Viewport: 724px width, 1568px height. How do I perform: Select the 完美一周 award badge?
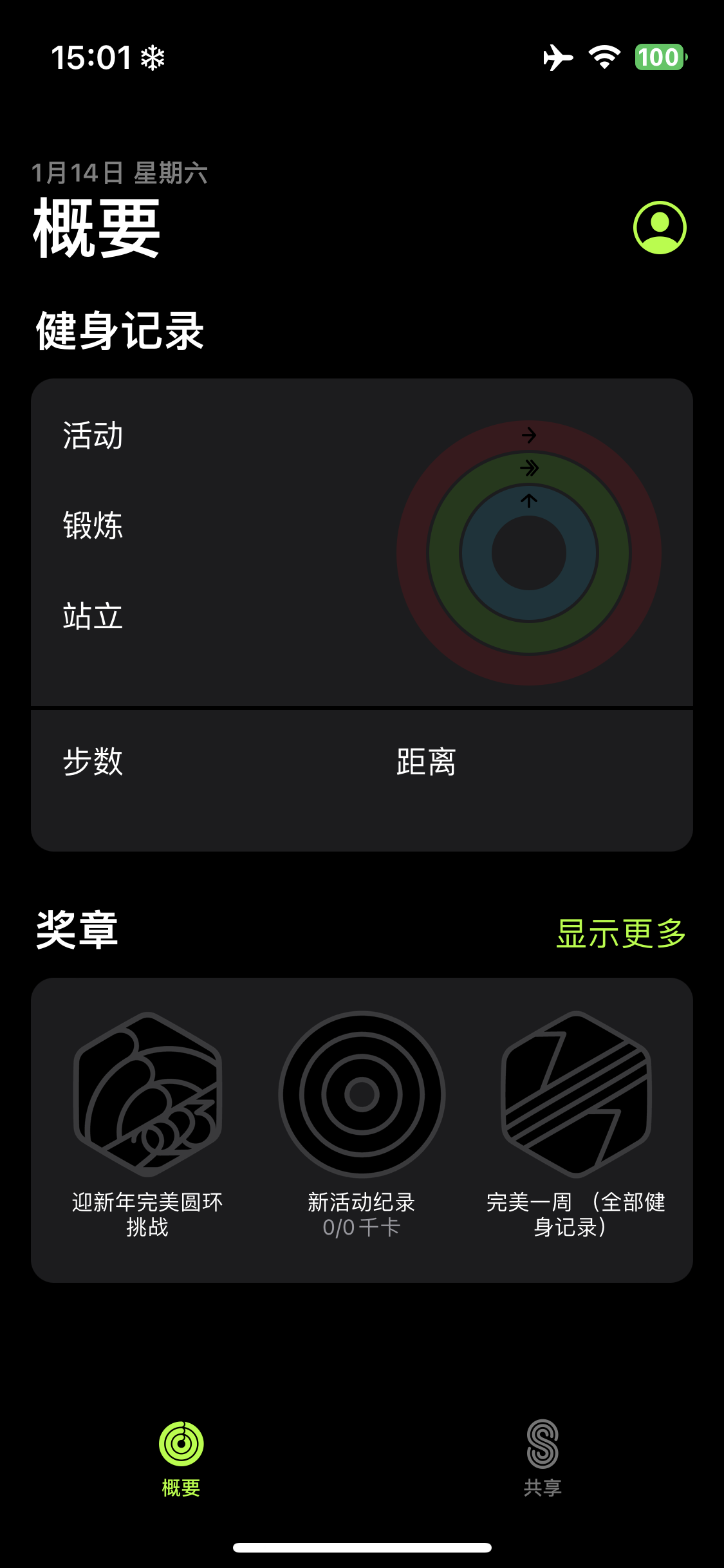[576, 1095]
